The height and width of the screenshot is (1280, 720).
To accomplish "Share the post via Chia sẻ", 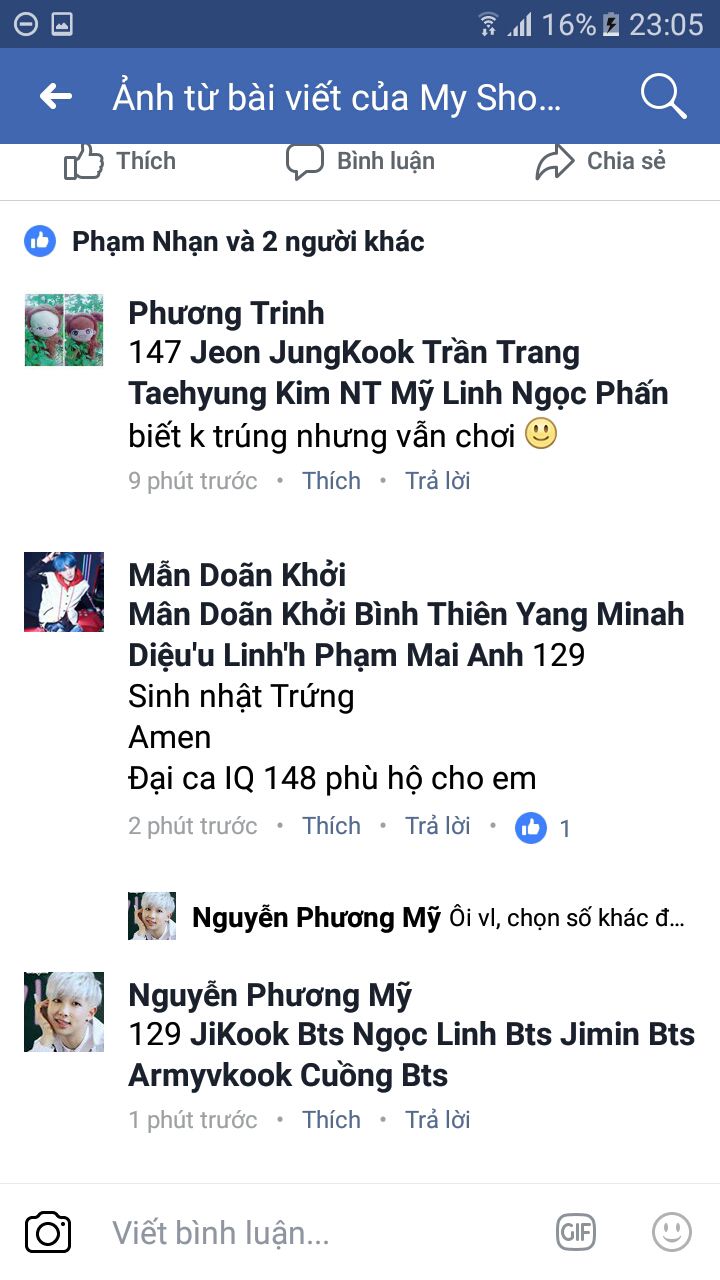I will point(602,162).
